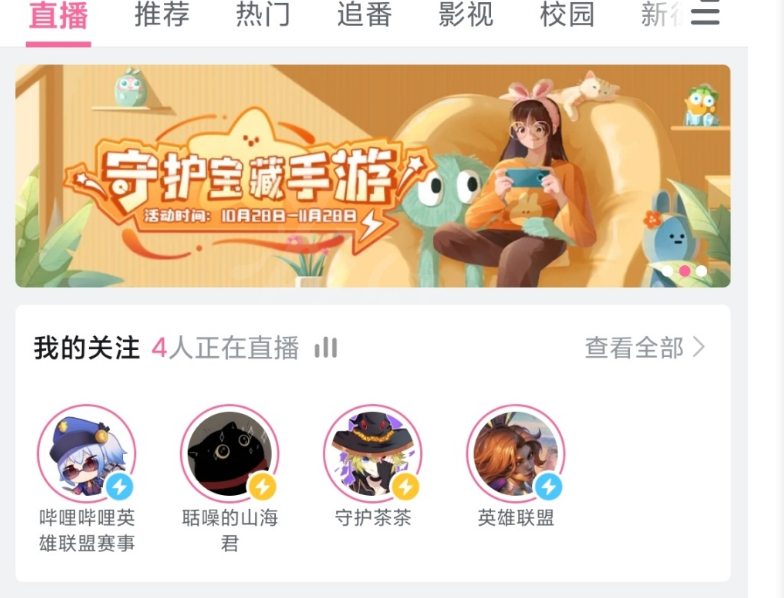Switch to the 热门 tab

click(x=263, y=16)
